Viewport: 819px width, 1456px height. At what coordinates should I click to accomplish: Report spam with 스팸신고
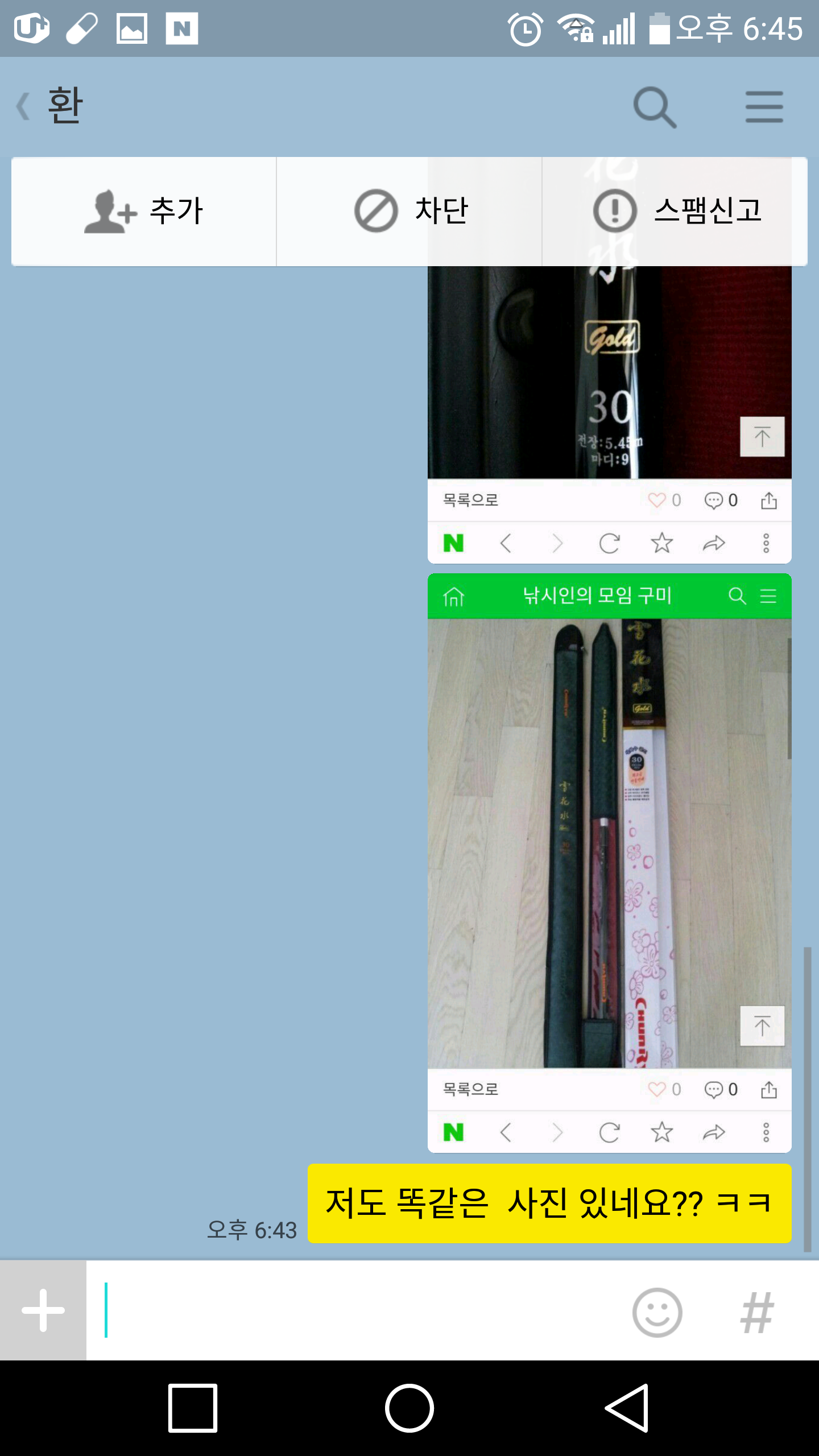675,212
